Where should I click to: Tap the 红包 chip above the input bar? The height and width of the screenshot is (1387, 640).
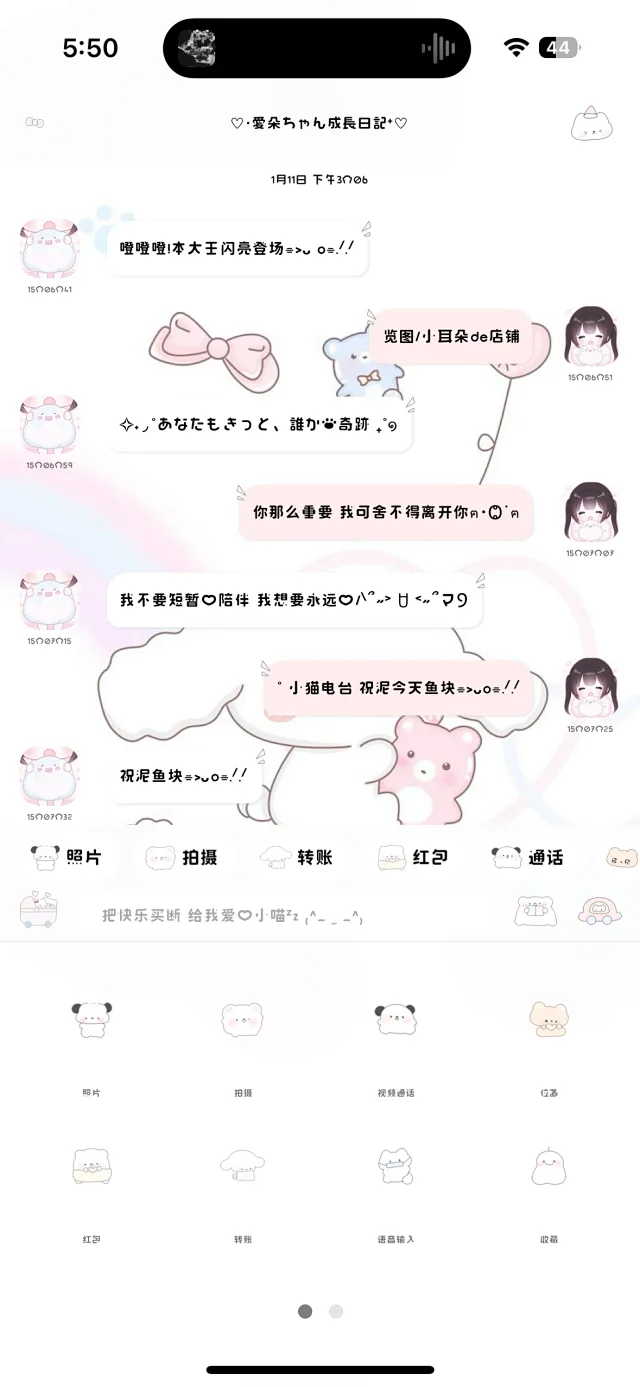412,857
